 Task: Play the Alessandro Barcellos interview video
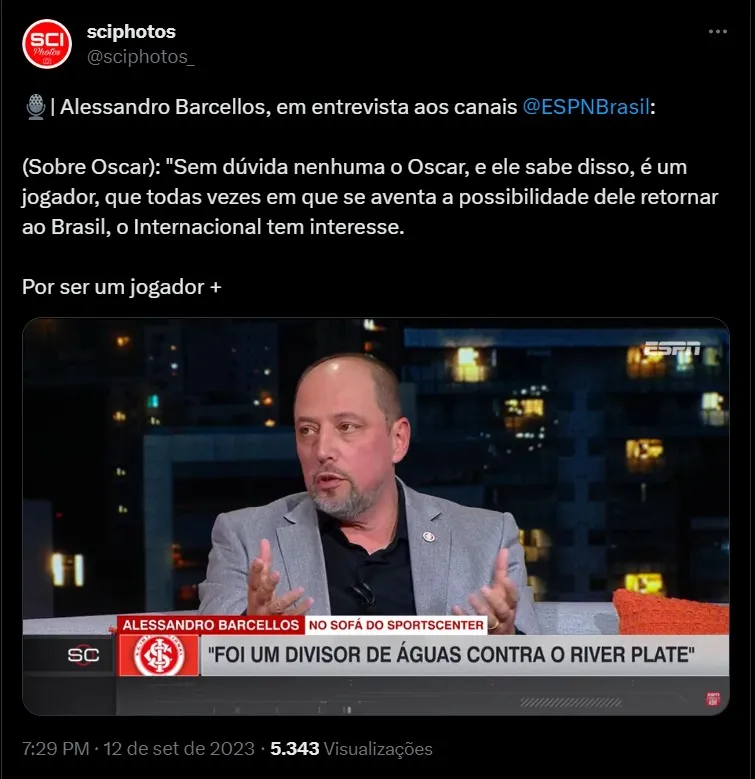[x=376, y=515]
